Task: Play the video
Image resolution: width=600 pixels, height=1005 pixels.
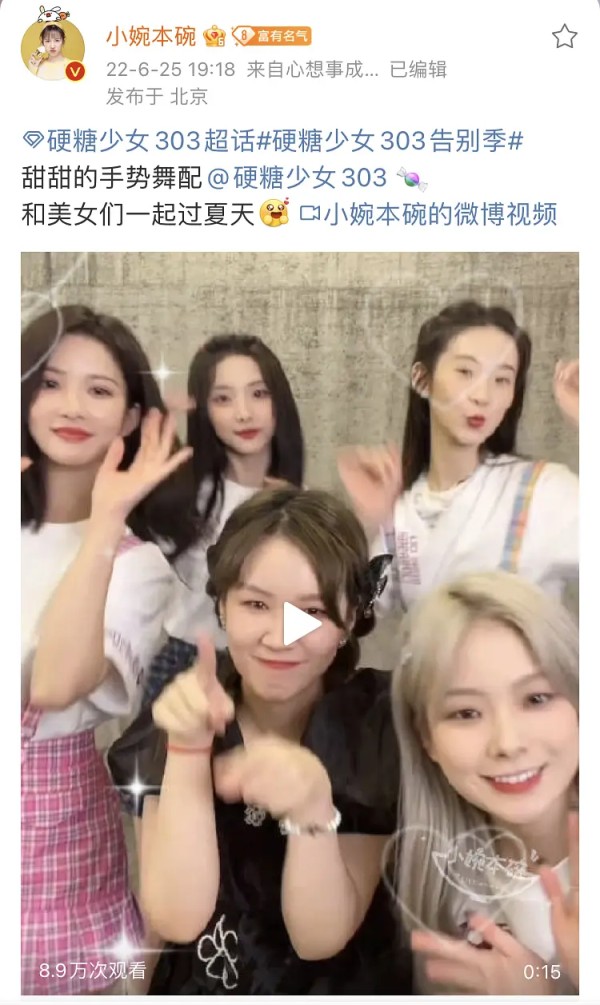Action: pyautogui.click(x=300, y=624)
